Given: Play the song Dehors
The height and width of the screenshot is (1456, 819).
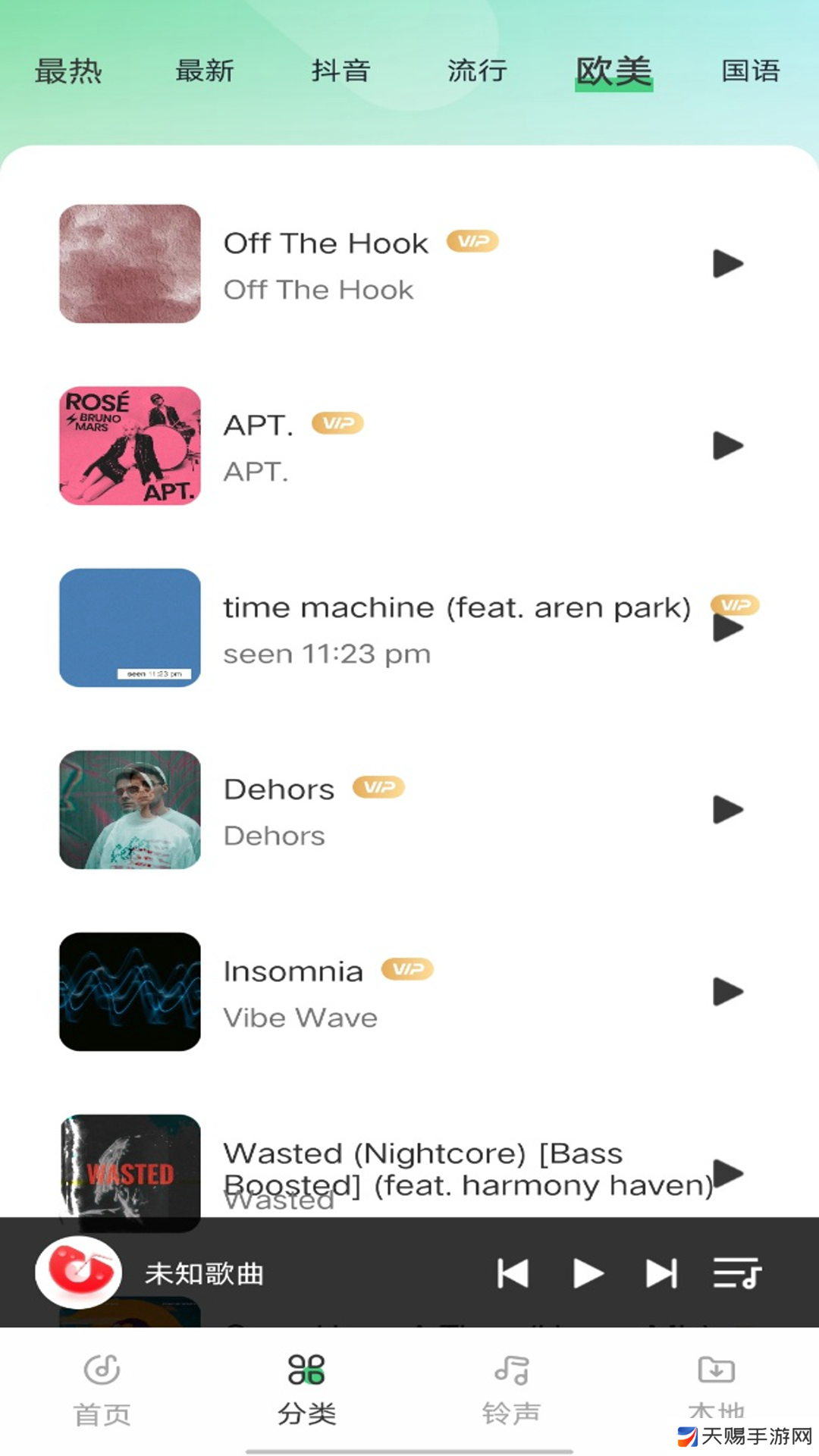Looking at the screenshot, I should tap(727, 810).
